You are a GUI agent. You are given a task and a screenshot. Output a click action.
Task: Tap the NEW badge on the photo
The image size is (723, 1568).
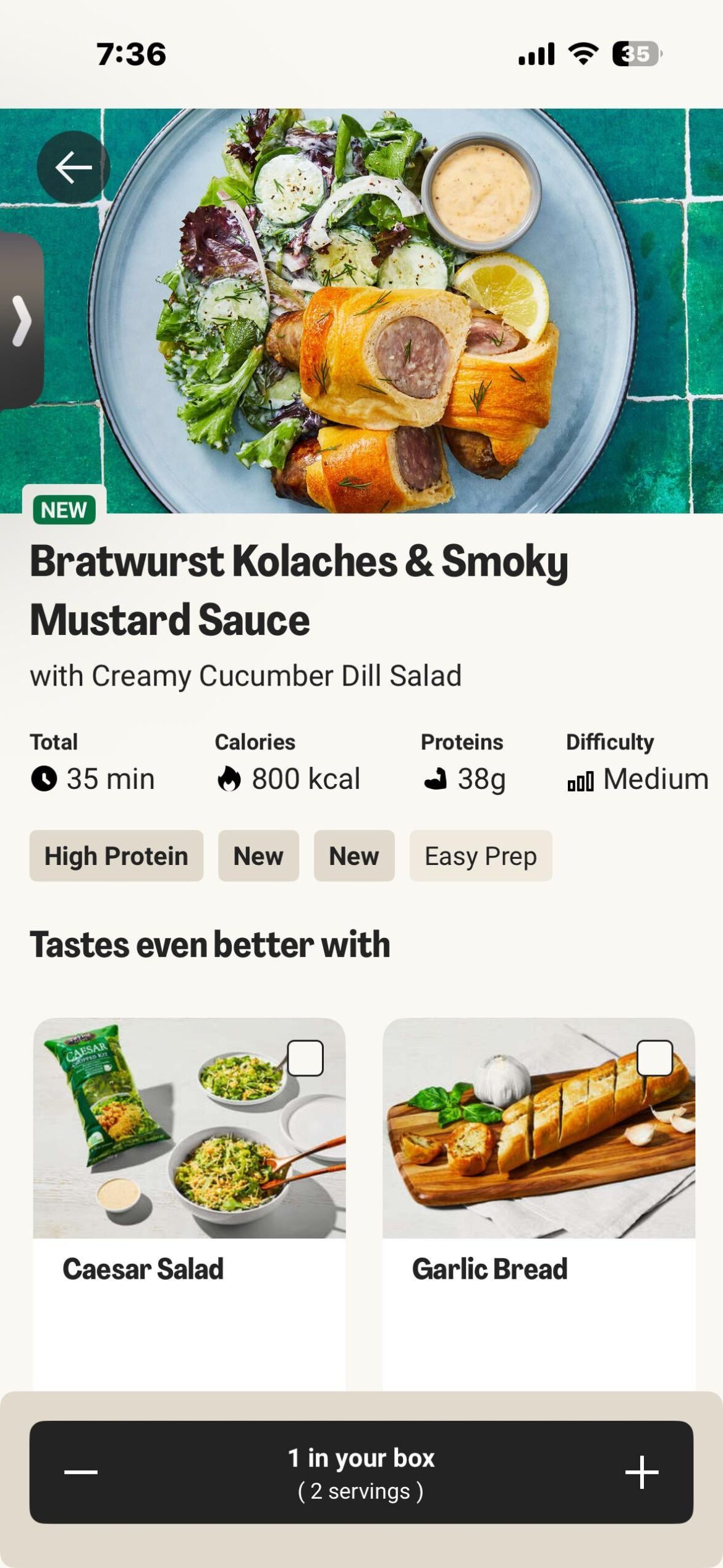click(64, 510)
